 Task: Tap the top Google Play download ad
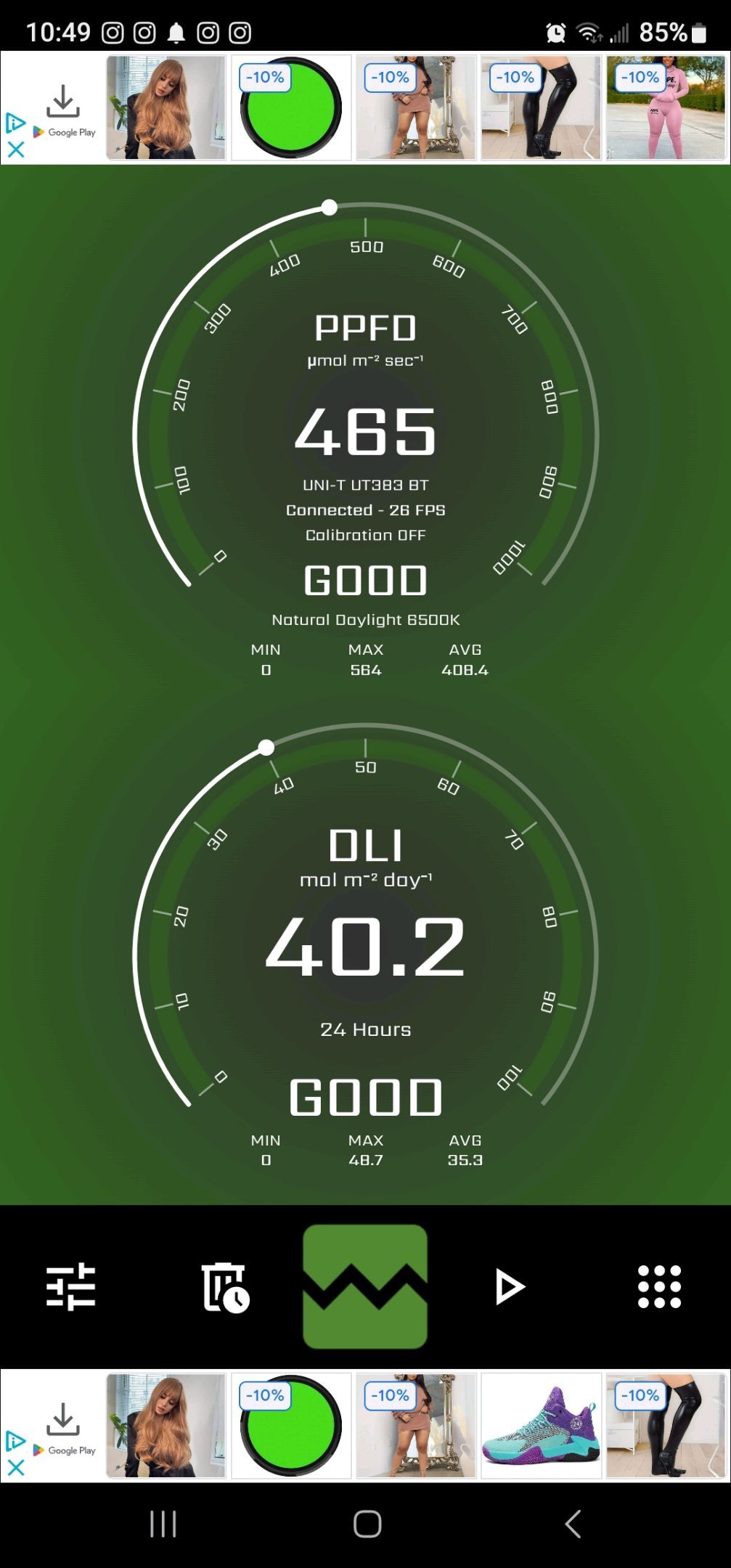coord(64,109)
